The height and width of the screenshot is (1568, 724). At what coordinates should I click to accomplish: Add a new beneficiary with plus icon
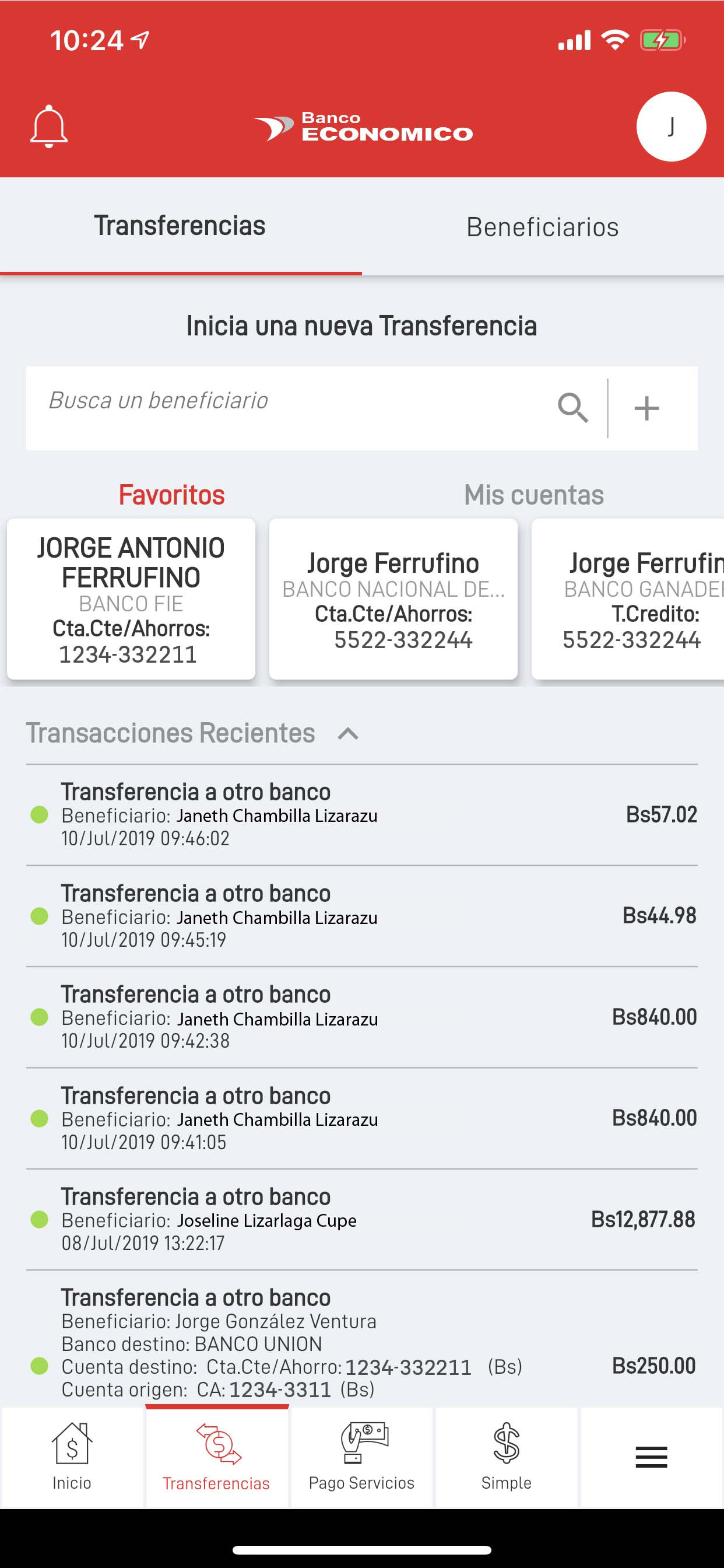(646, 408)
